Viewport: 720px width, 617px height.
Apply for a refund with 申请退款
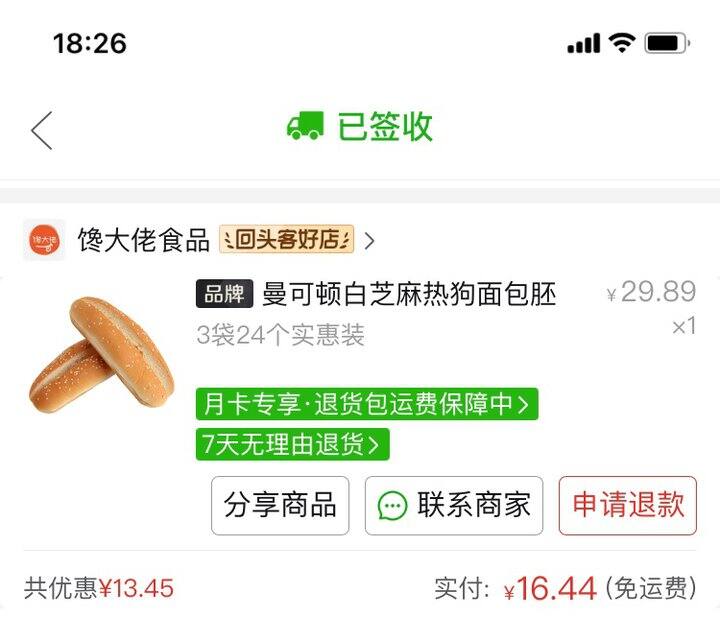coord(628,505)
